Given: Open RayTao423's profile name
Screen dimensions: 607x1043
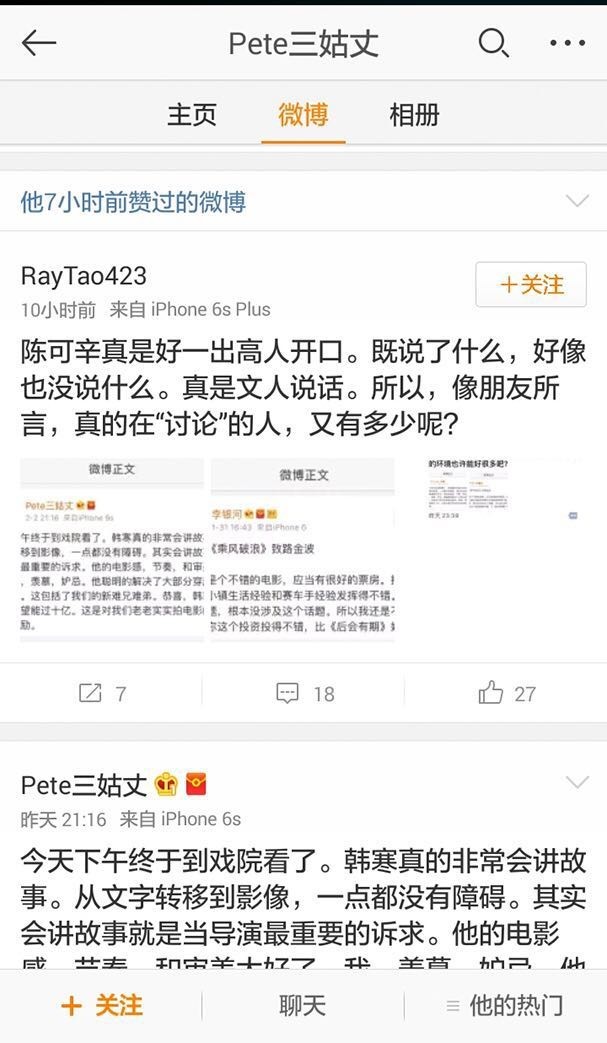Looking at the screenshot, I should point(83,276).
